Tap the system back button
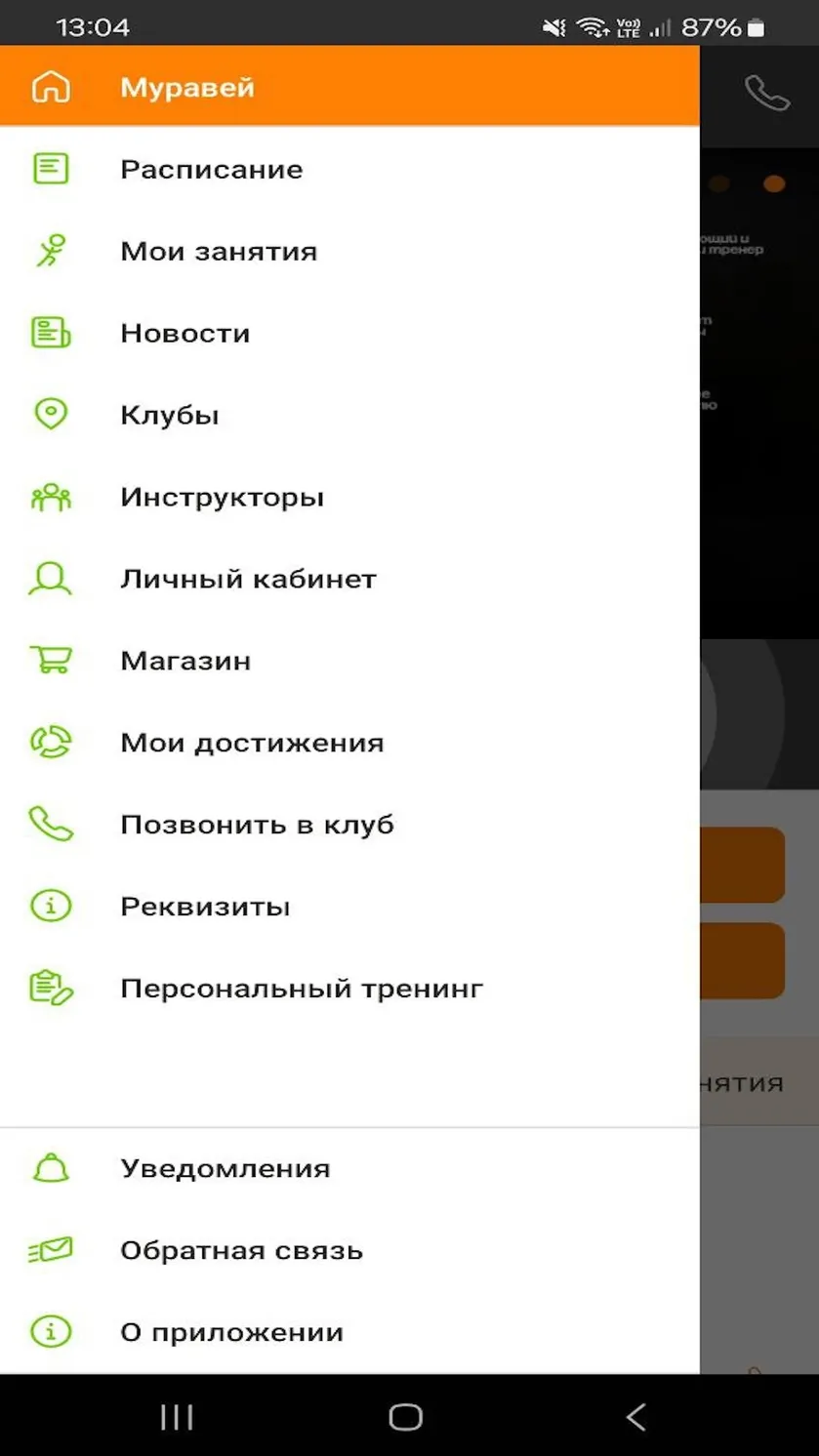The width and height of the screenshot is (819, 1456). 635,1416
